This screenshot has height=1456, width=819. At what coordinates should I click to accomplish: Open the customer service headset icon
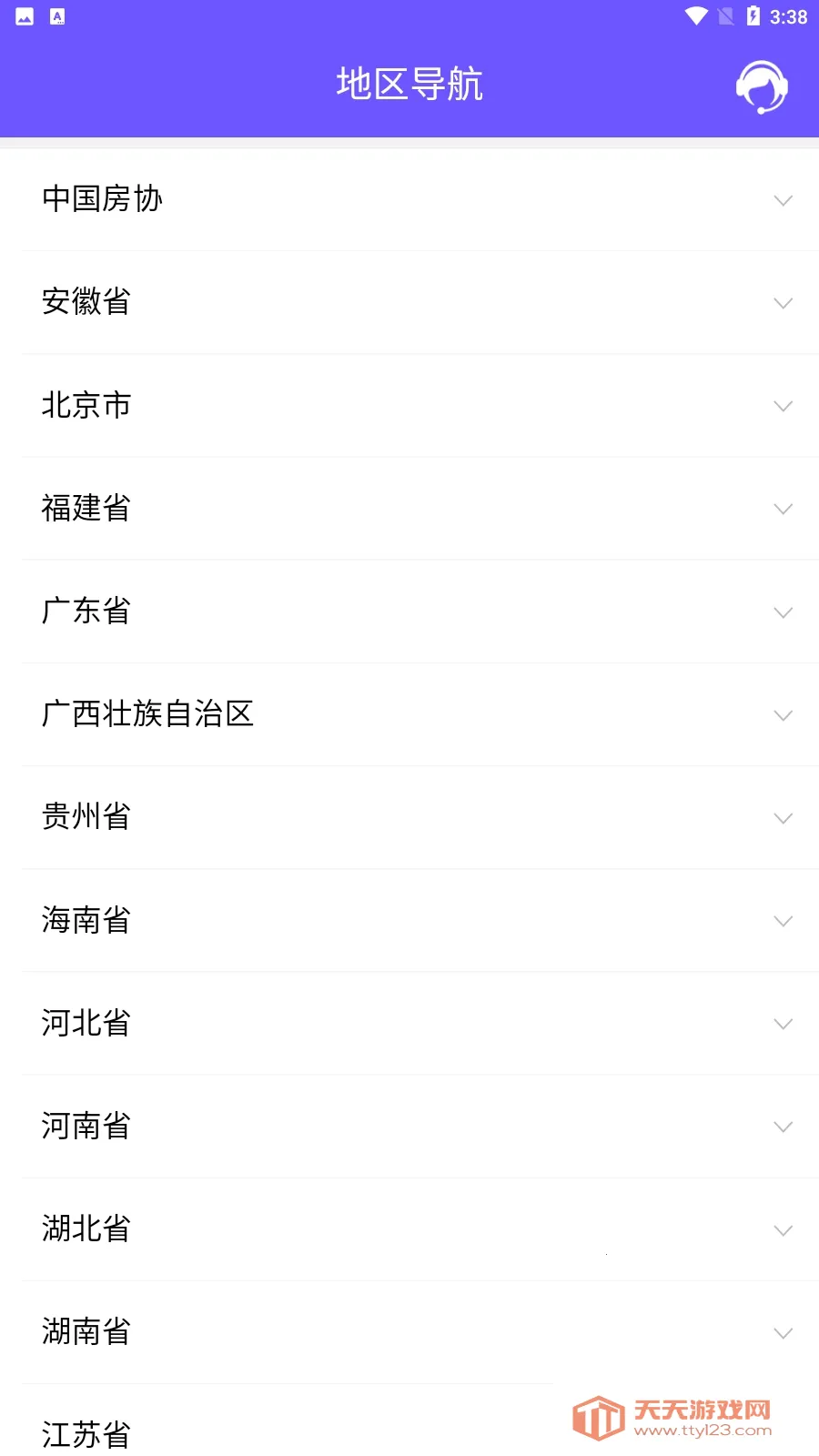761,86
